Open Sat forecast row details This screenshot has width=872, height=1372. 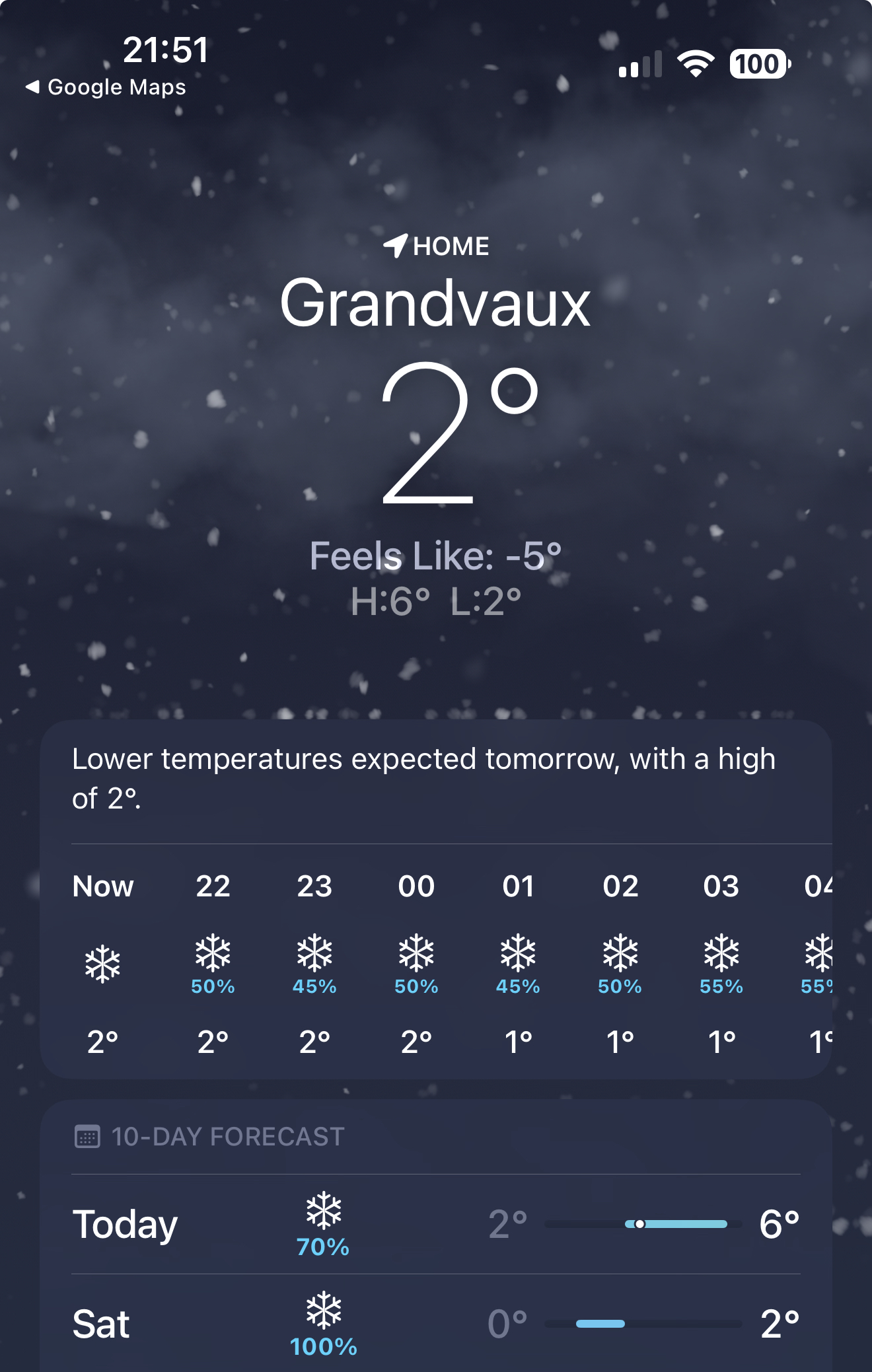436,1324
